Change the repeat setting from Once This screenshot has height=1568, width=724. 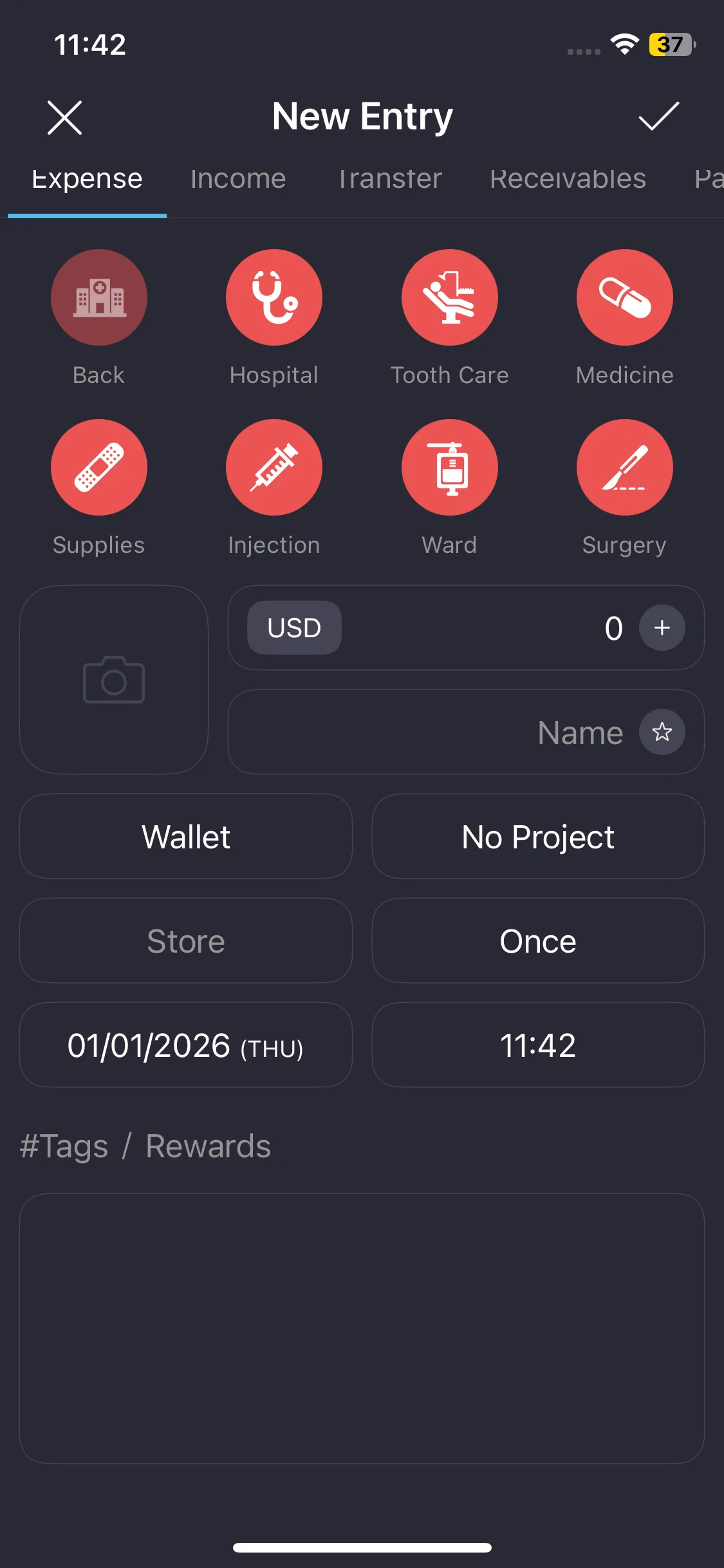pyautogui.click(x=538, y=940)
